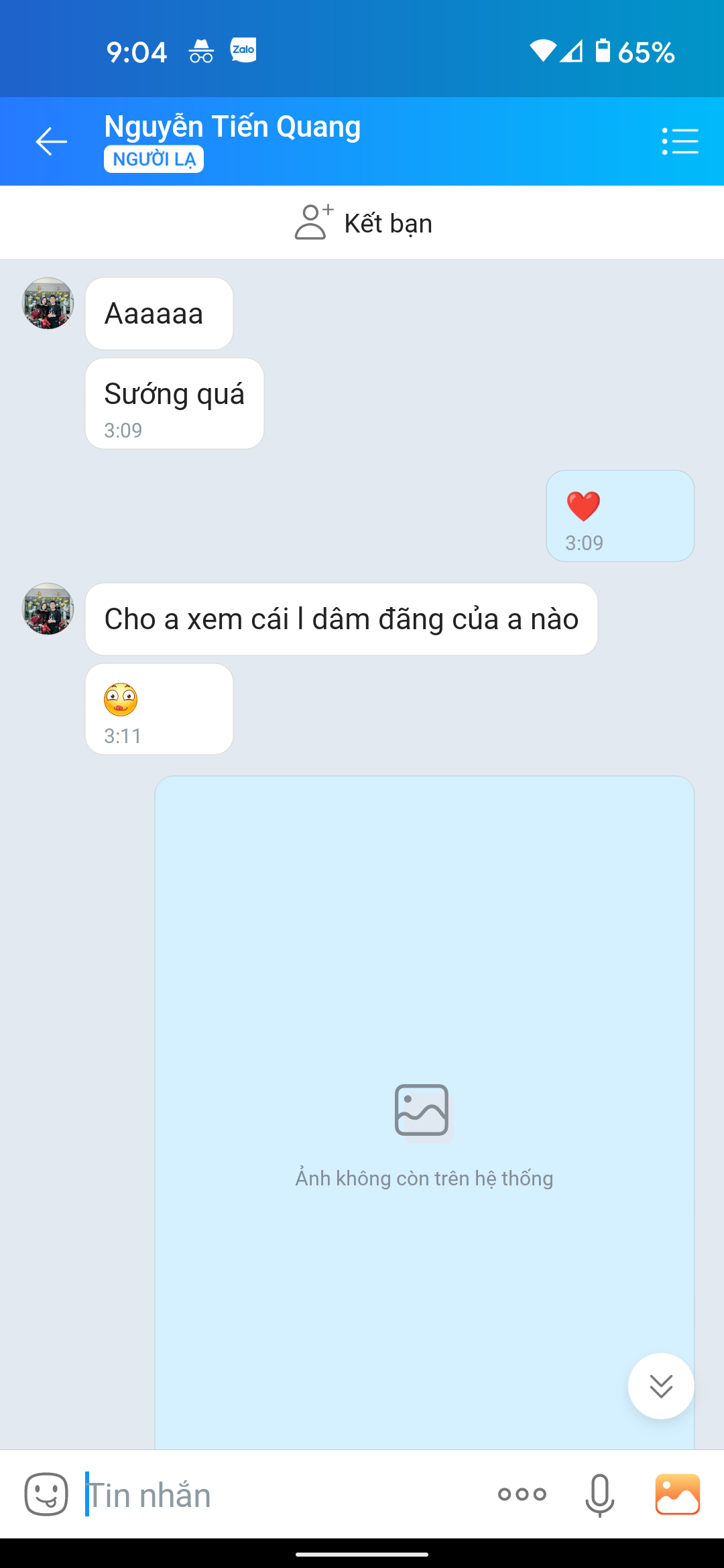
Task: Start a voice message with the microphone
Action: tap(599, 1494)
